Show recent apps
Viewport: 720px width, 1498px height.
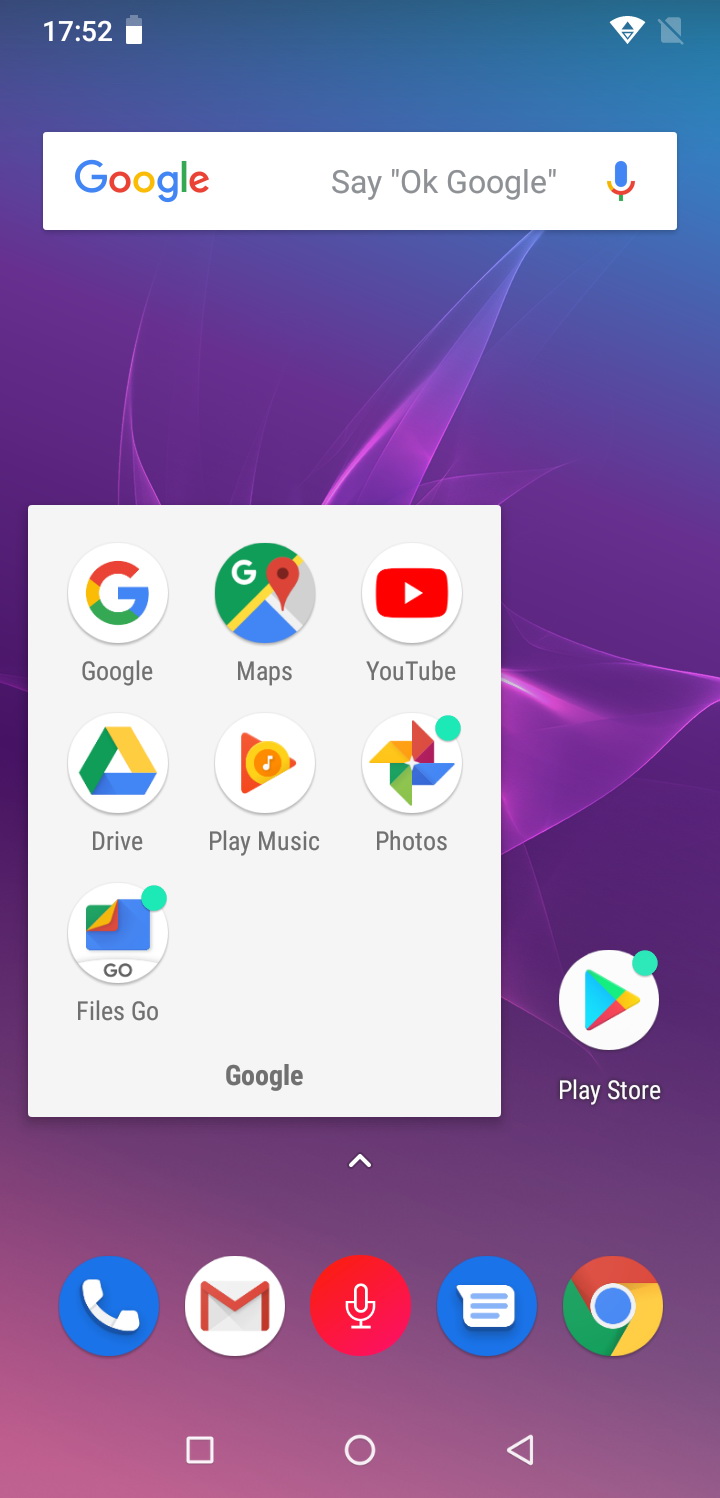200,1450
